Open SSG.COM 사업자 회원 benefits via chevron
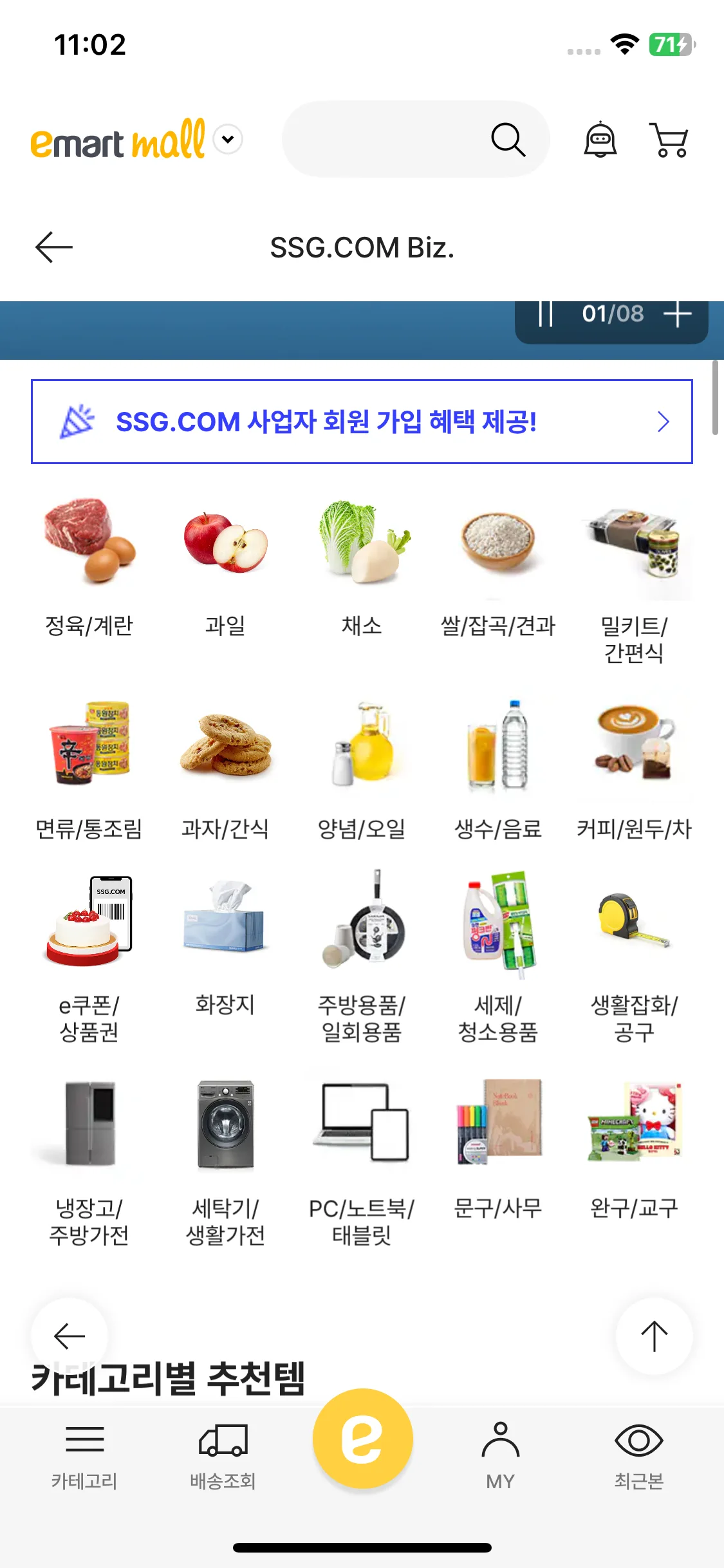Image resolution: width=724 pixels, height=1568 pixels. [664, 422]
